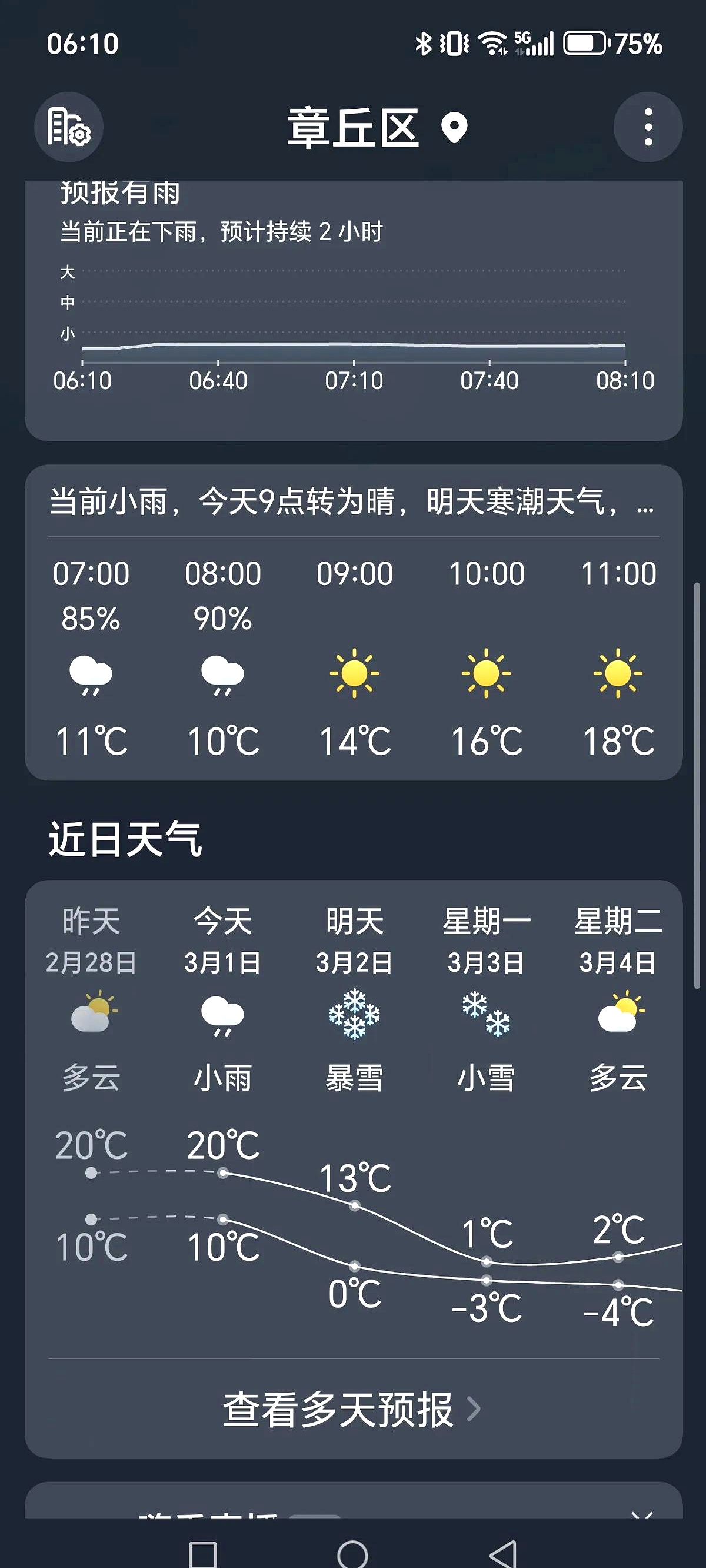The width and height of the screenshot is (706, 1568).
Task: Open the rain forecast precipitation card
Action: coord(353,310)
